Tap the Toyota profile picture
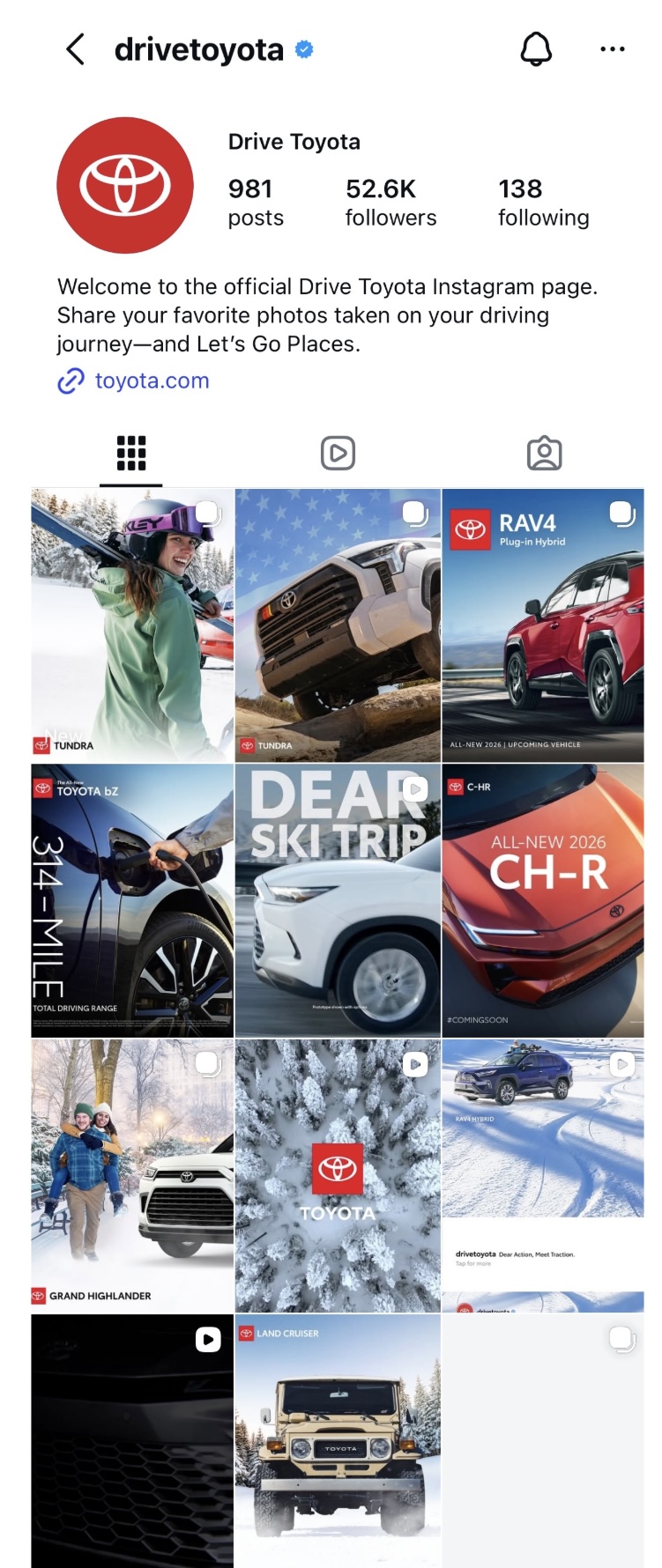This screenshot has width=662, height=1568. pyautogui.click(x=125, y=185)
